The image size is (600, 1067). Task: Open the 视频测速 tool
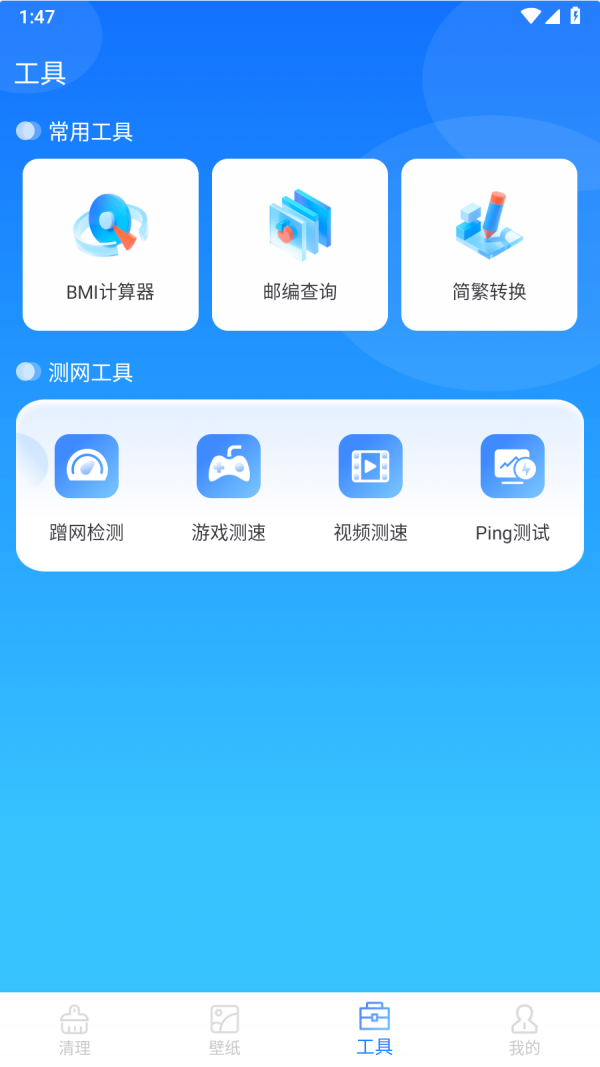(371, 487)
